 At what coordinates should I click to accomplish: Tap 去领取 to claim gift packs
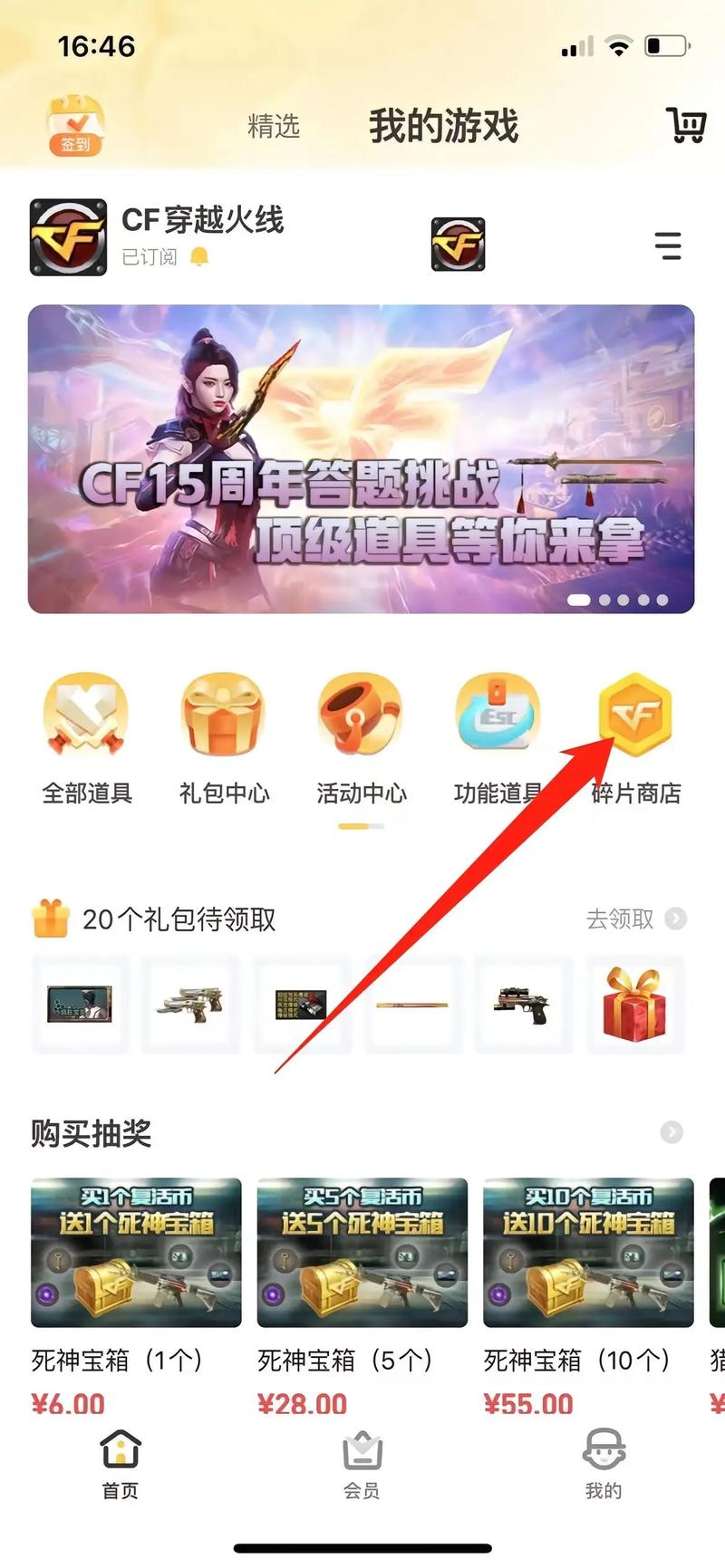tap(634, 919)
